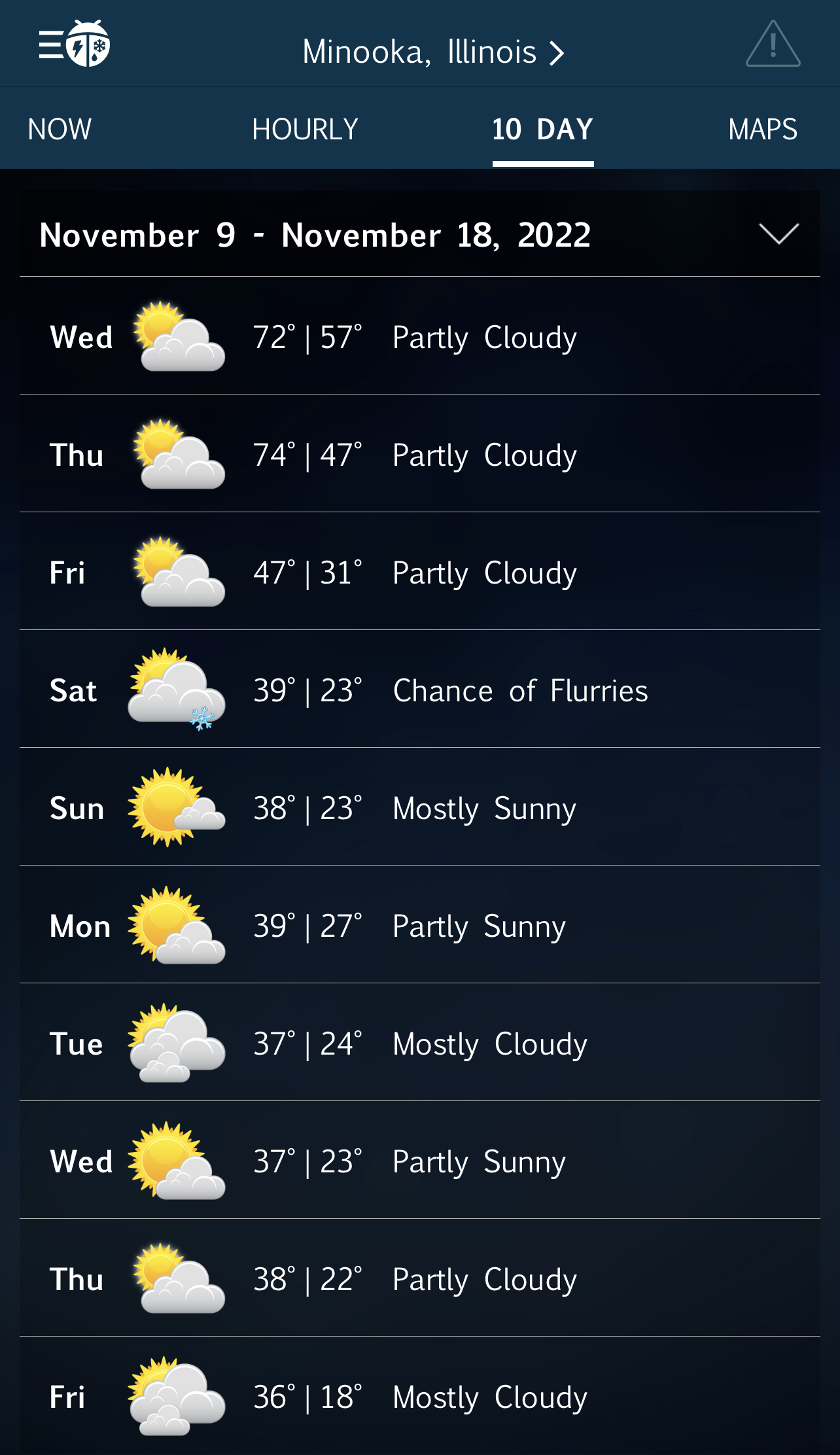Viewport: 840px width, 1455px height.
Task: View Thursday's 74° | 47° forecast details
Action: pos(420,453)
